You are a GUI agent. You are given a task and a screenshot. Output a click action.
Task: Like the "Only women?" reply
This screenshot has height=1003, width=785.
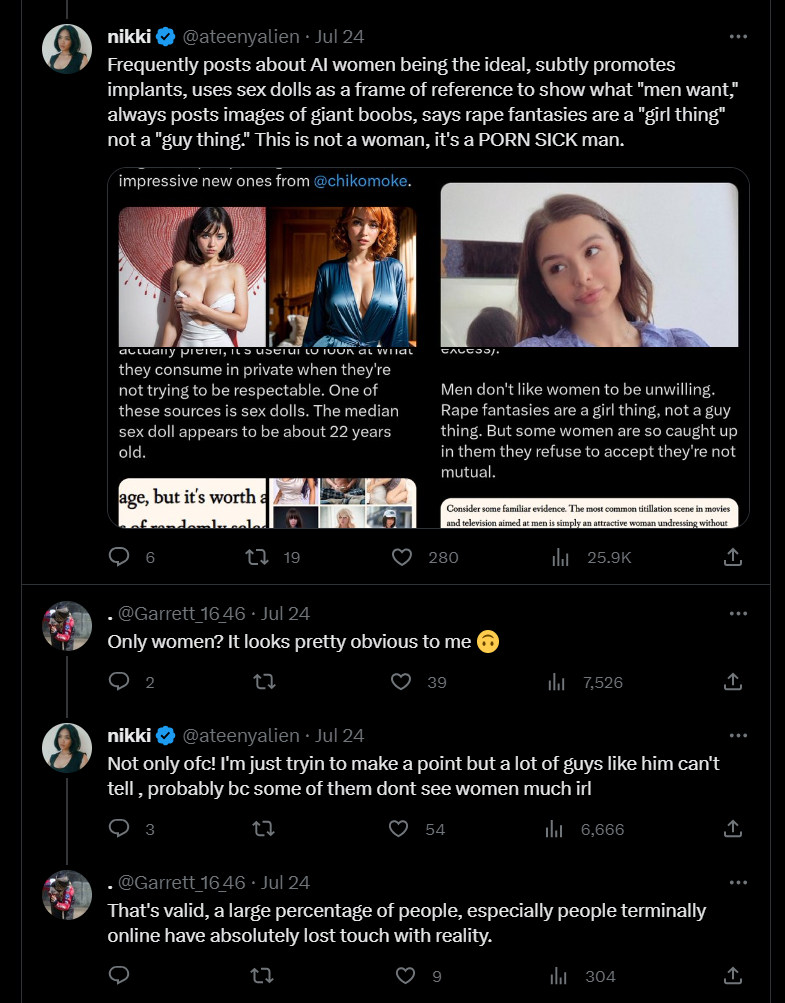[402, 682]
